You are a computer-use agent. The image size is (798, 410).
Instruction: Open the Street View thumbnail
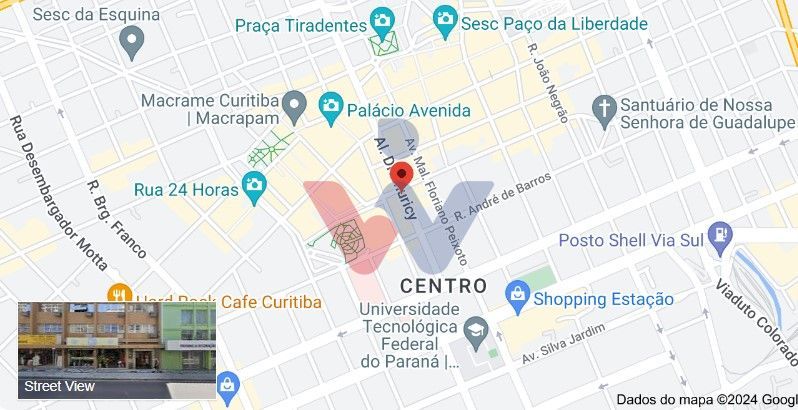(117, 350)
